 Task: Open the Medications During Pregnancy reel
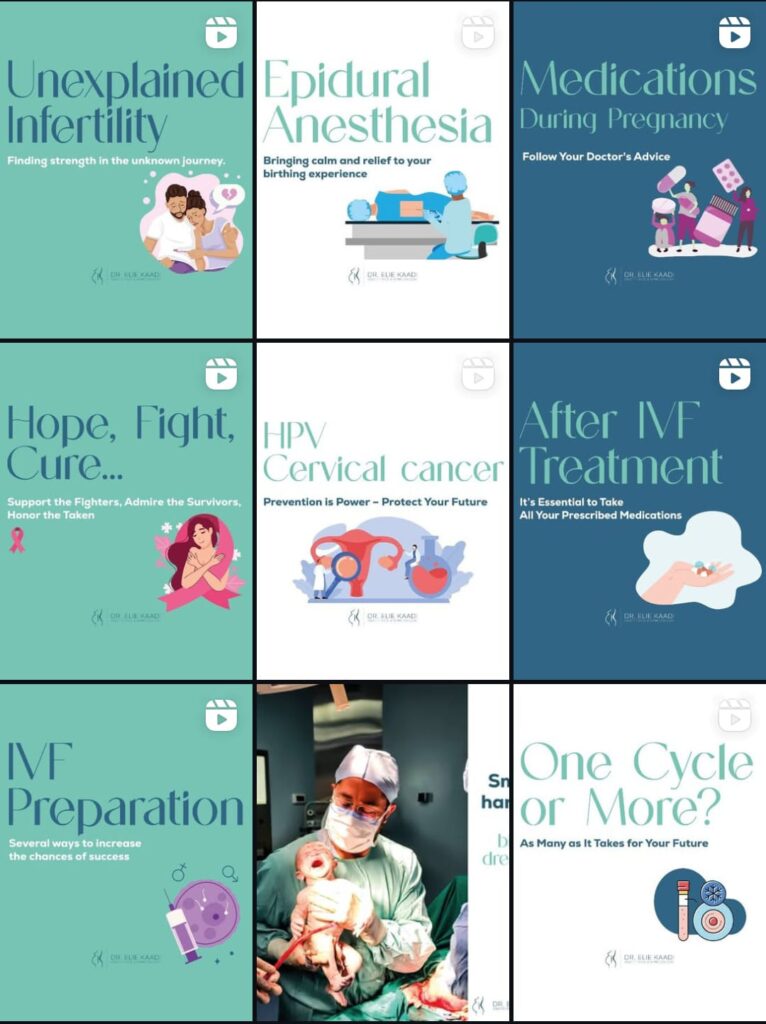pos(639,170)
